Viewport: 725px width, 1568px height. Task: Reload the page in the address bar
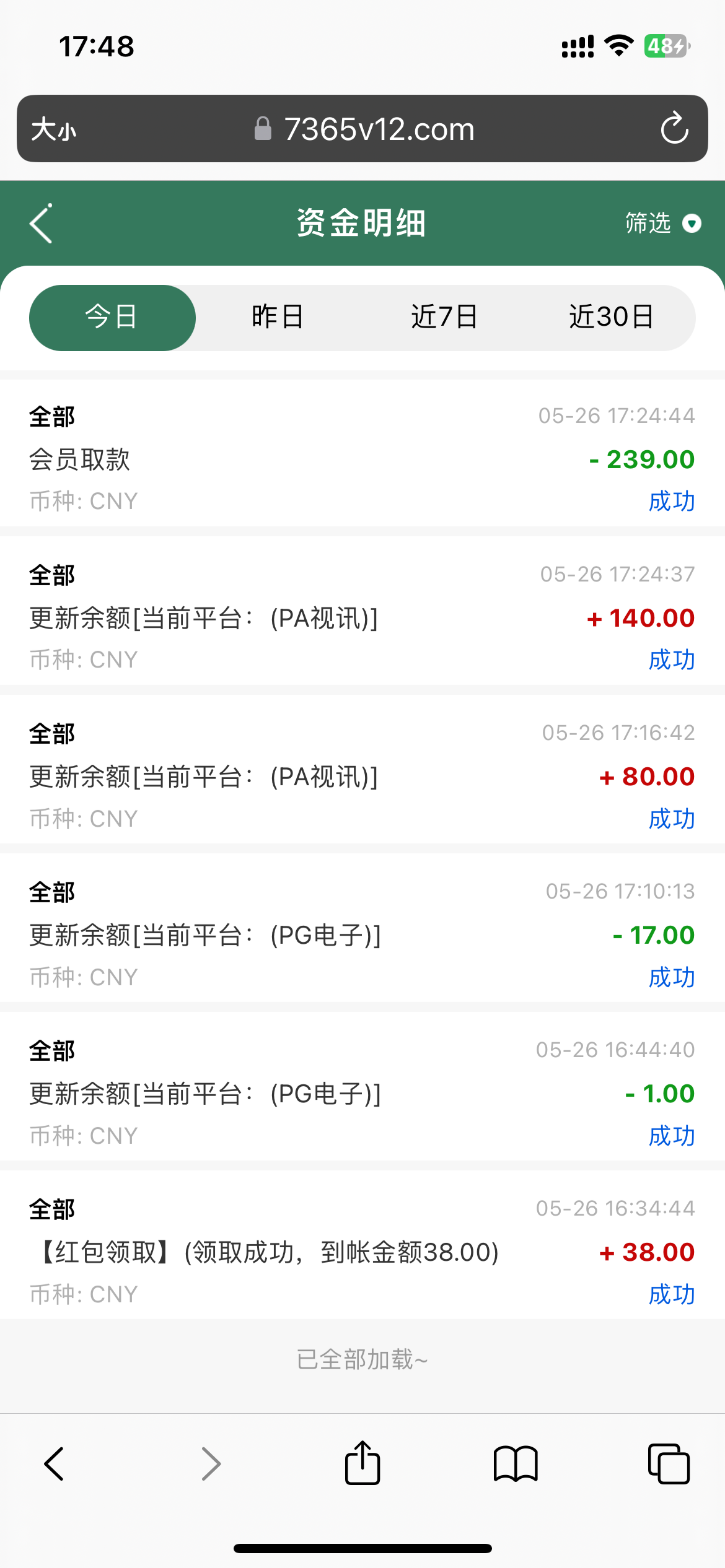[x=674, y=129]
